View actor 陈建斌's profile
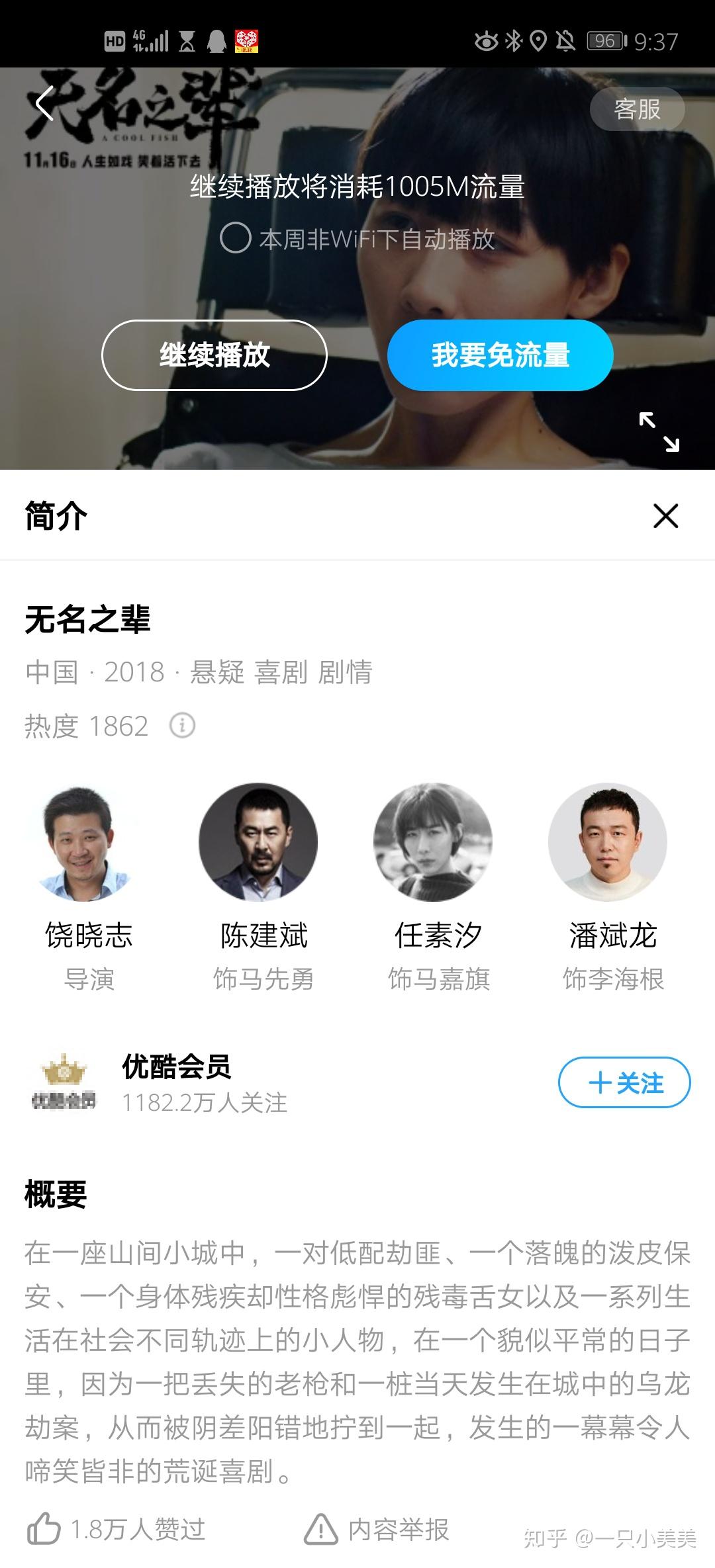Image resolution: width=715 pixels, height=1568 pixels. coord(258,842)
